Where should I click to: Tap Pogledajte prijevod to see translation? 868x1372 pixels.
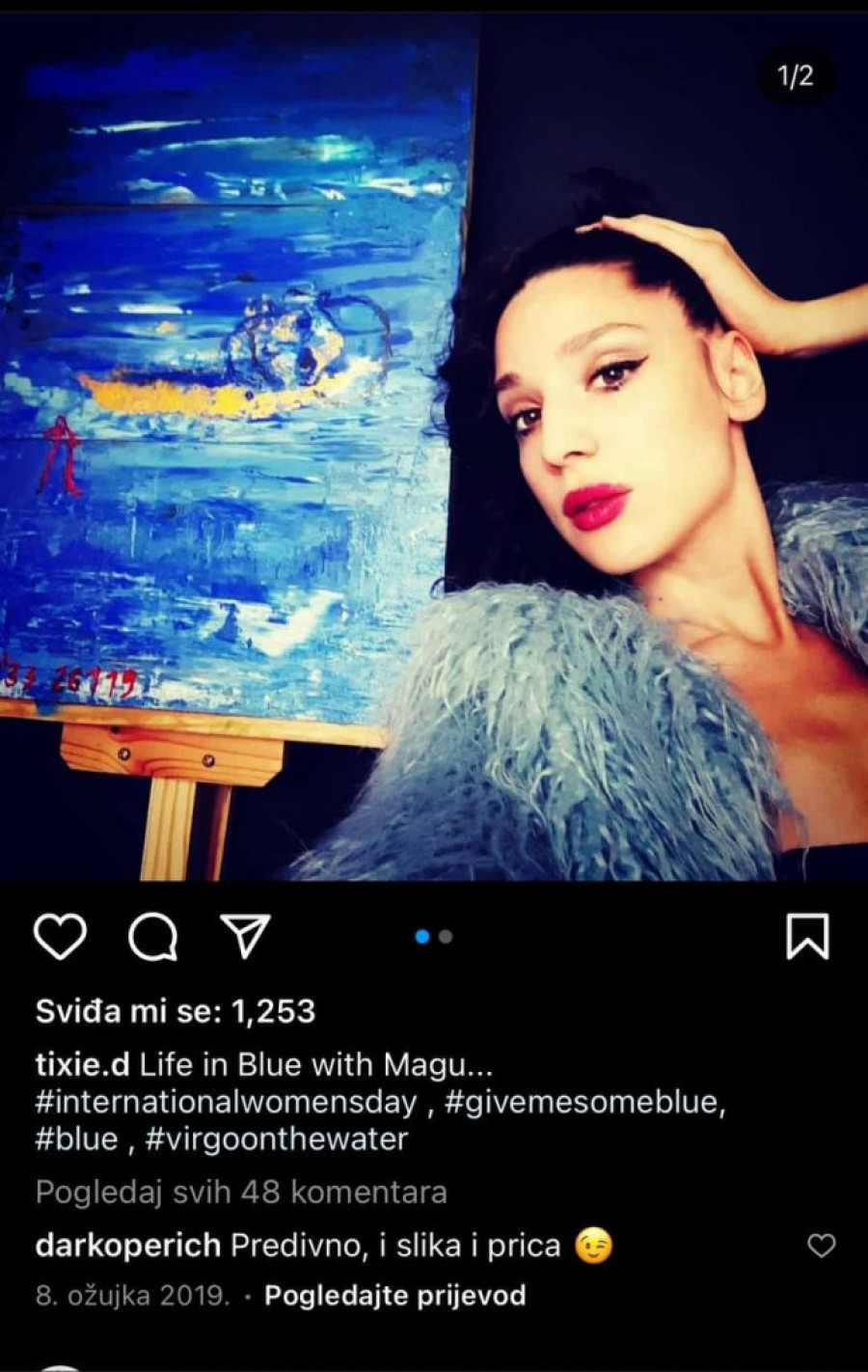point(395,1295)
